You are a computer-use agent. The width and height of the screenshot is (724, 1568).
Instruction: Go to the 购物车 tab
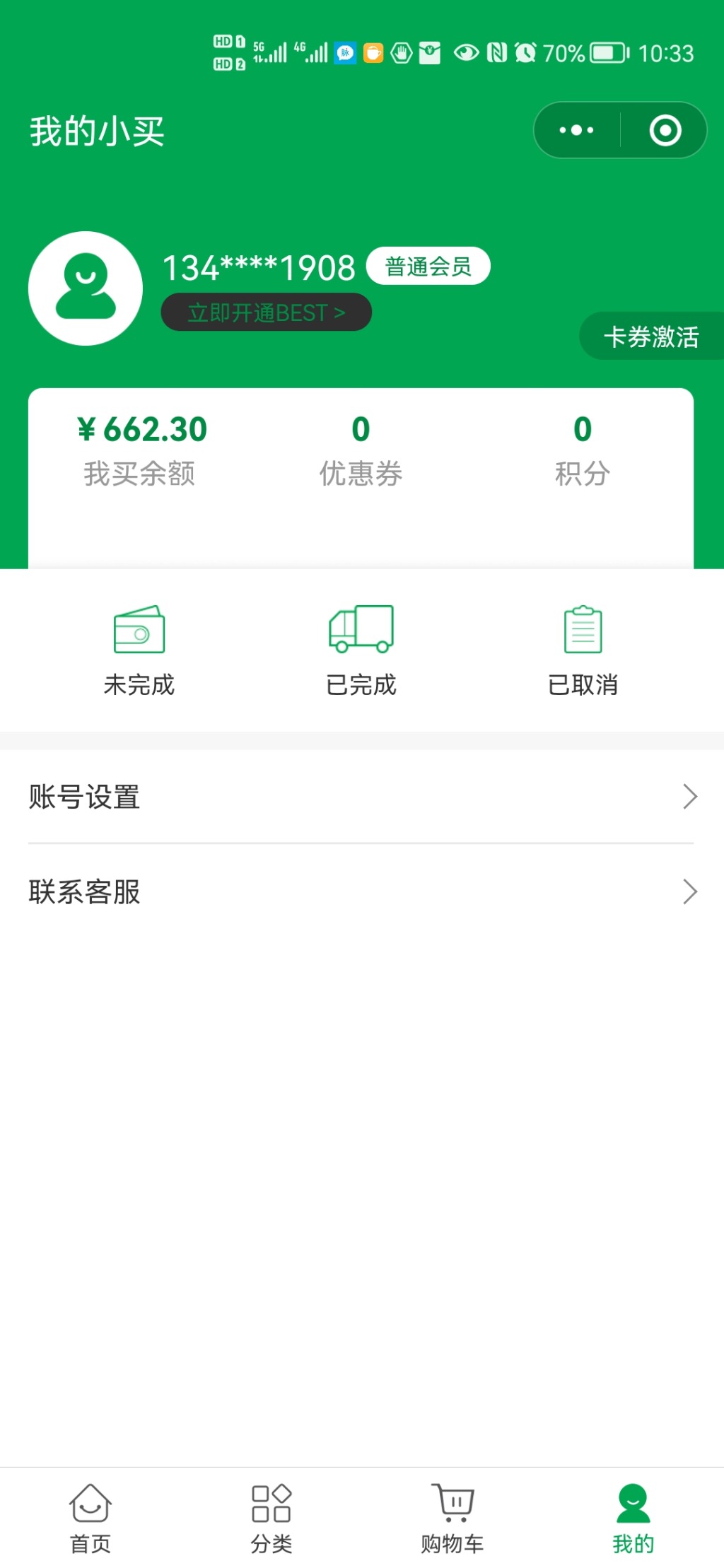coord(452,1519)
